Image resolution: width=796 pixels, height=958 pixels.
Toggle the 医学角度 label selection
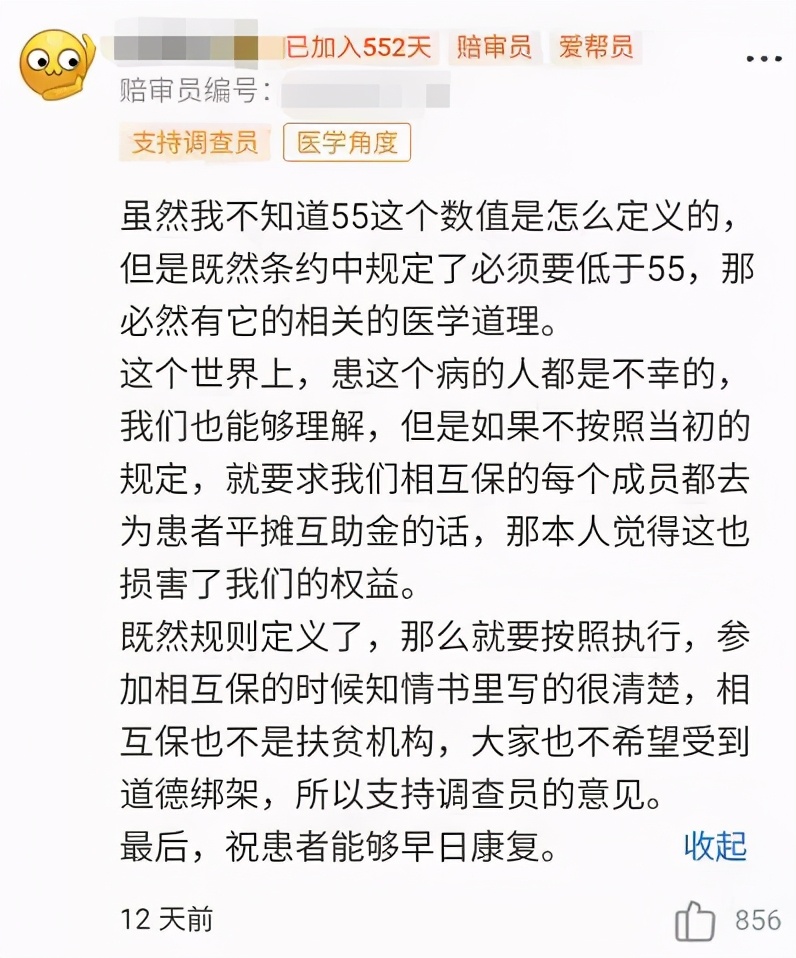346,142
